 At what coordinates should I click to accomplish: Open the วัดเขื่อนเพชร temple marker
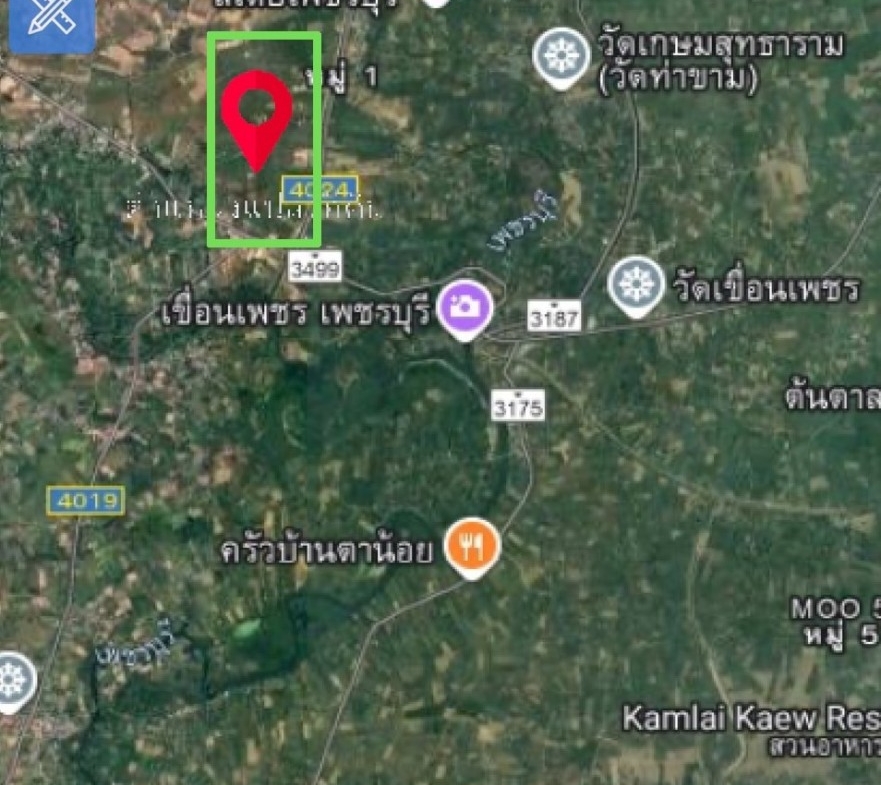(x=636, y=284)
